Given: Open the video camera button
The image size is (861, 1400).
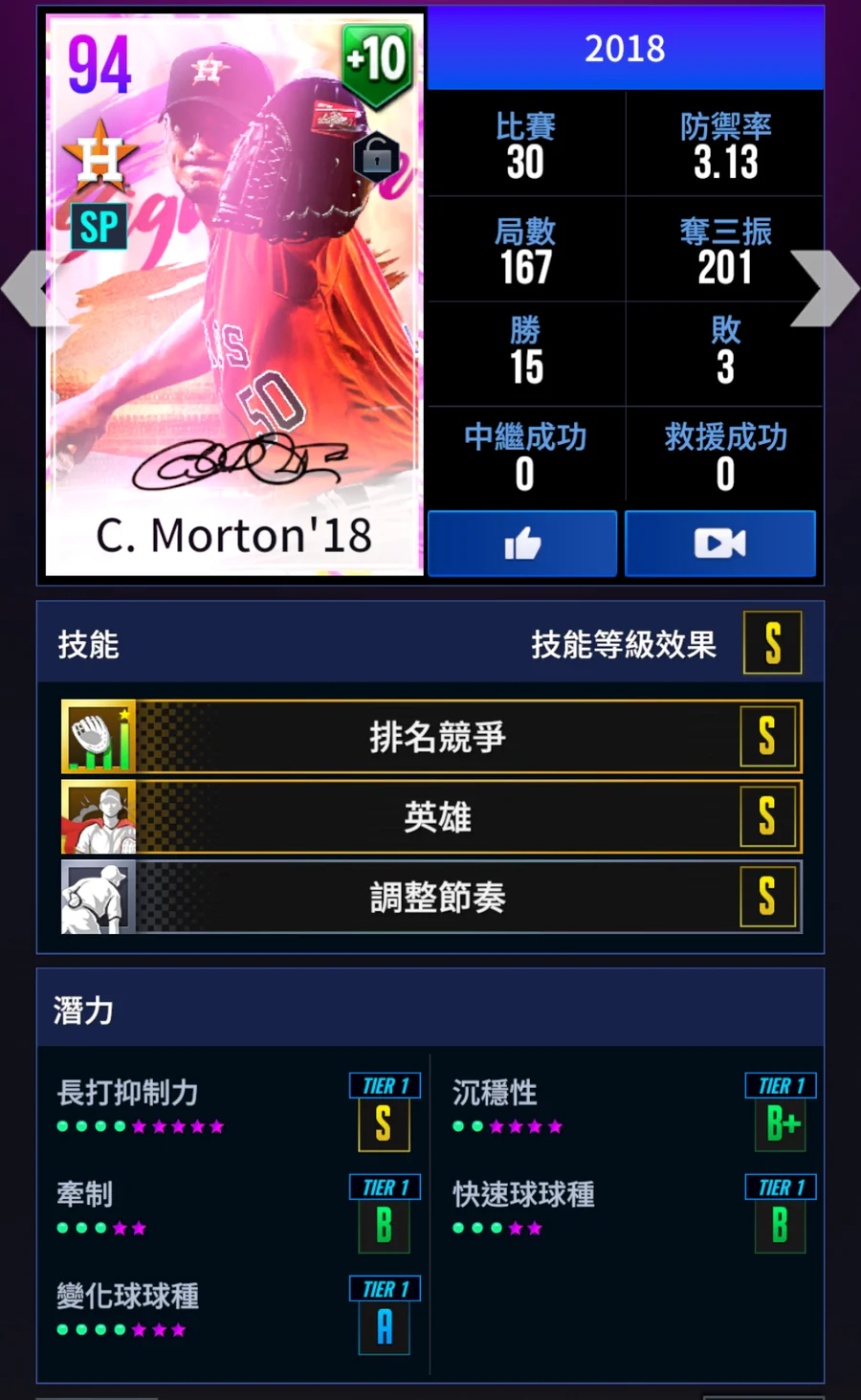Looking at the screenshot, I should pos(719,544).
